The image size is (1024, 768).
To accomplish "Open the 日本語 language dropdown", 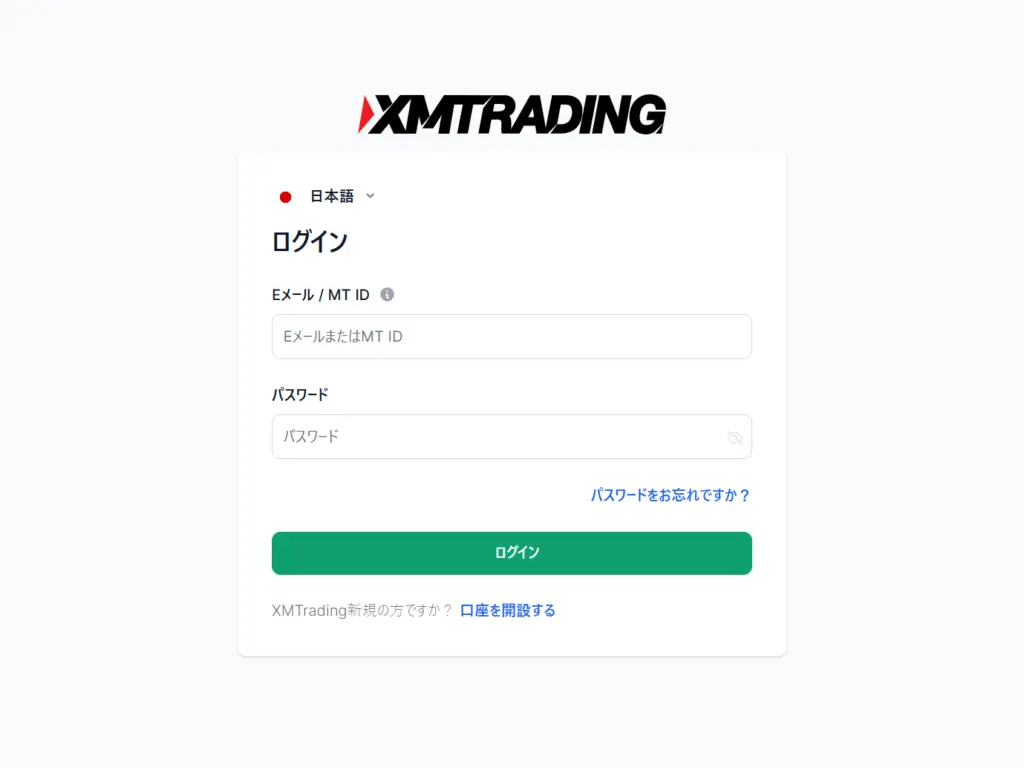I will [330, 196].
